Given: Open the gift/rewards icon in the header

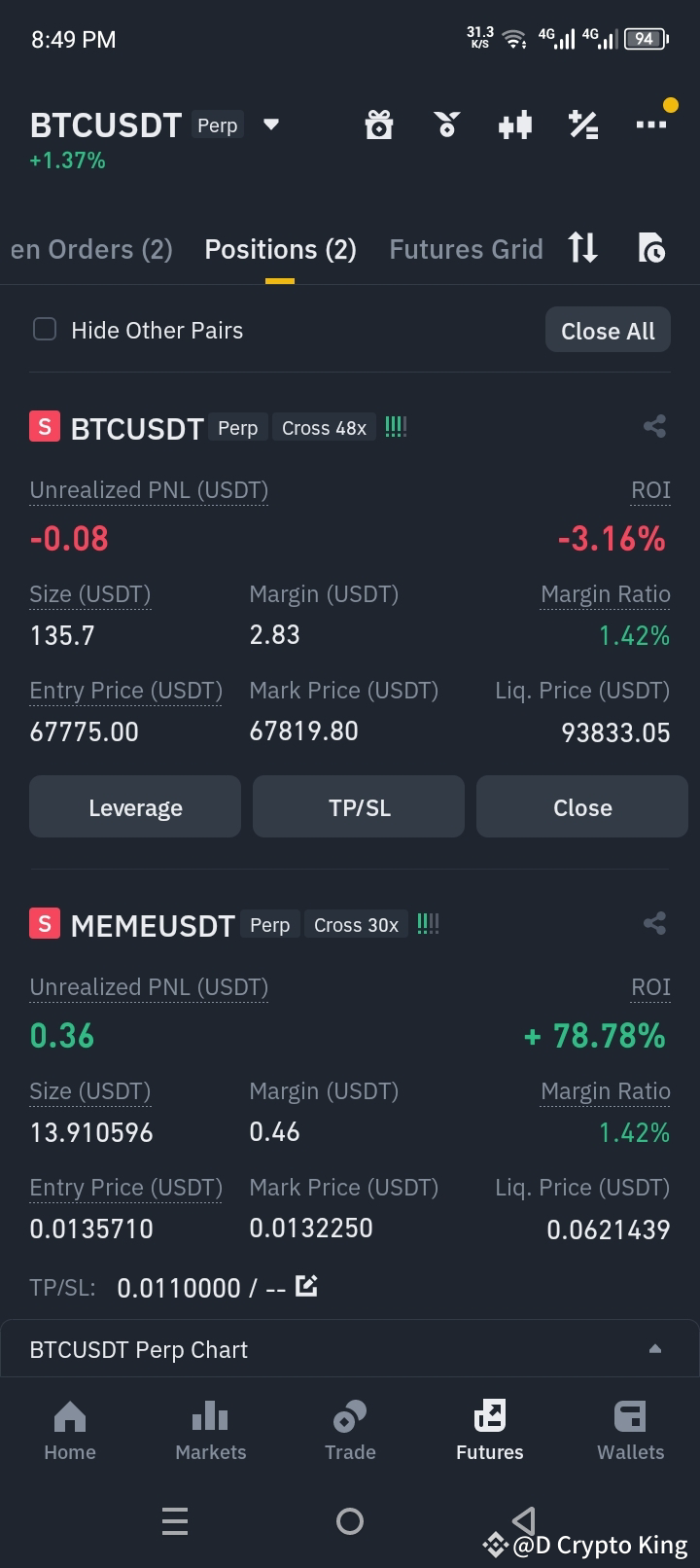Looking at the screenshot, I should (379, 125).
